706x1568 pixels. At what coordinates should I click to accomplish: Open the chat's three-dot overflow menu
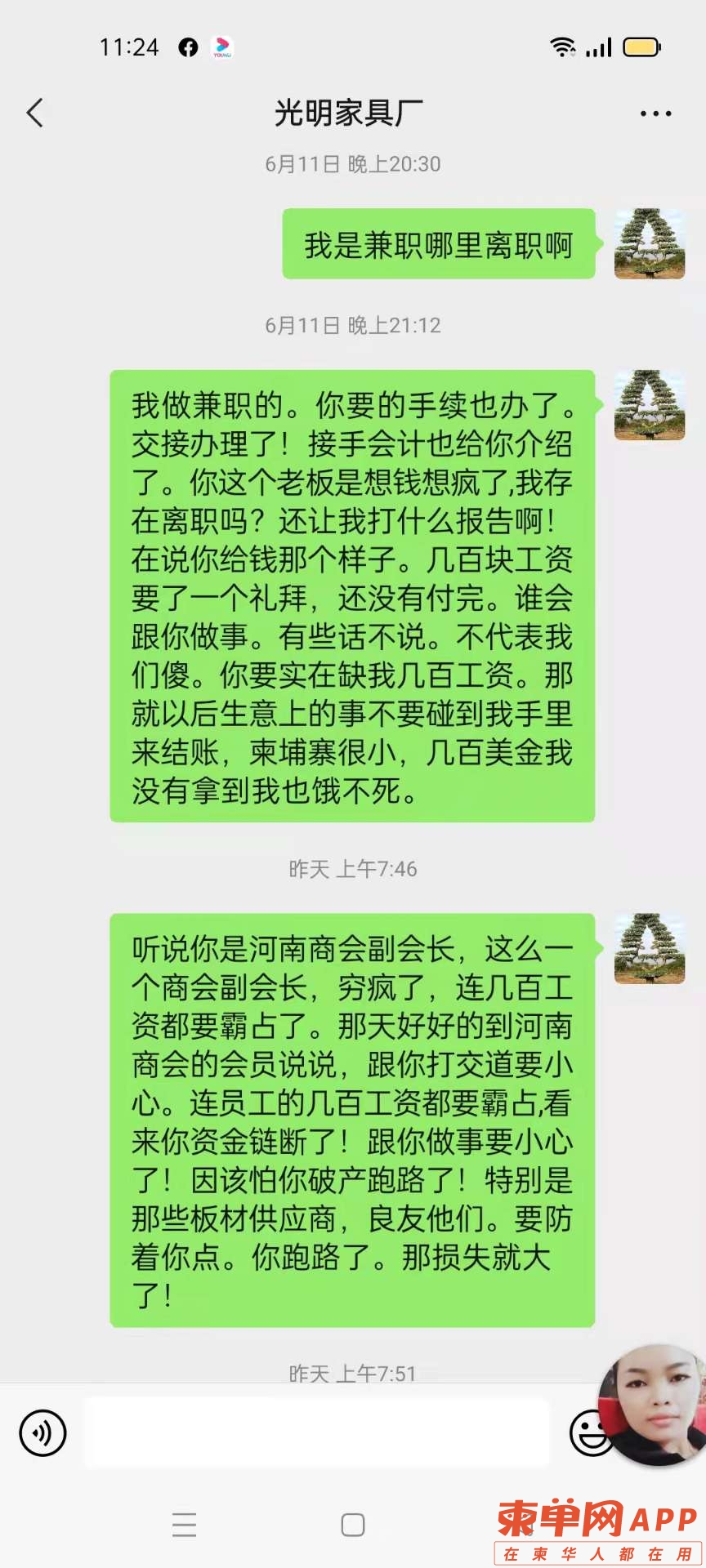tap(655, 114)
